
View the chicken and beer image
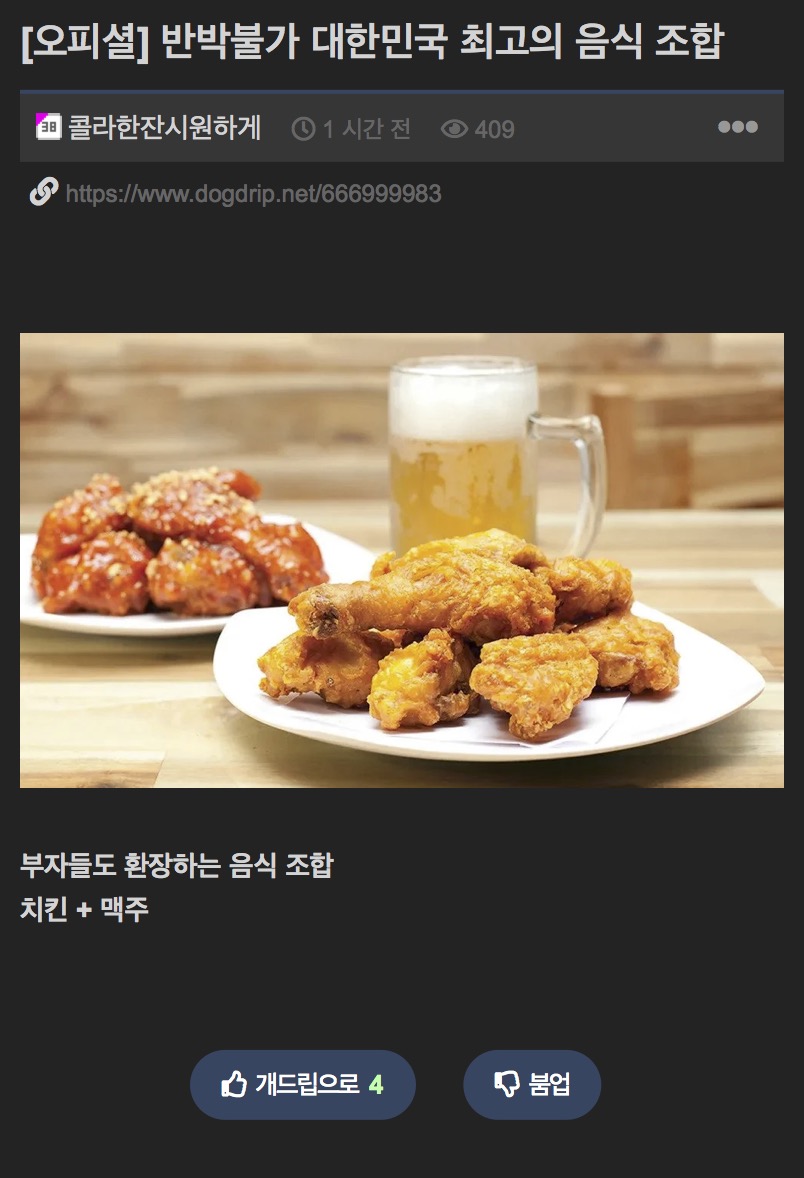point(402,560)
